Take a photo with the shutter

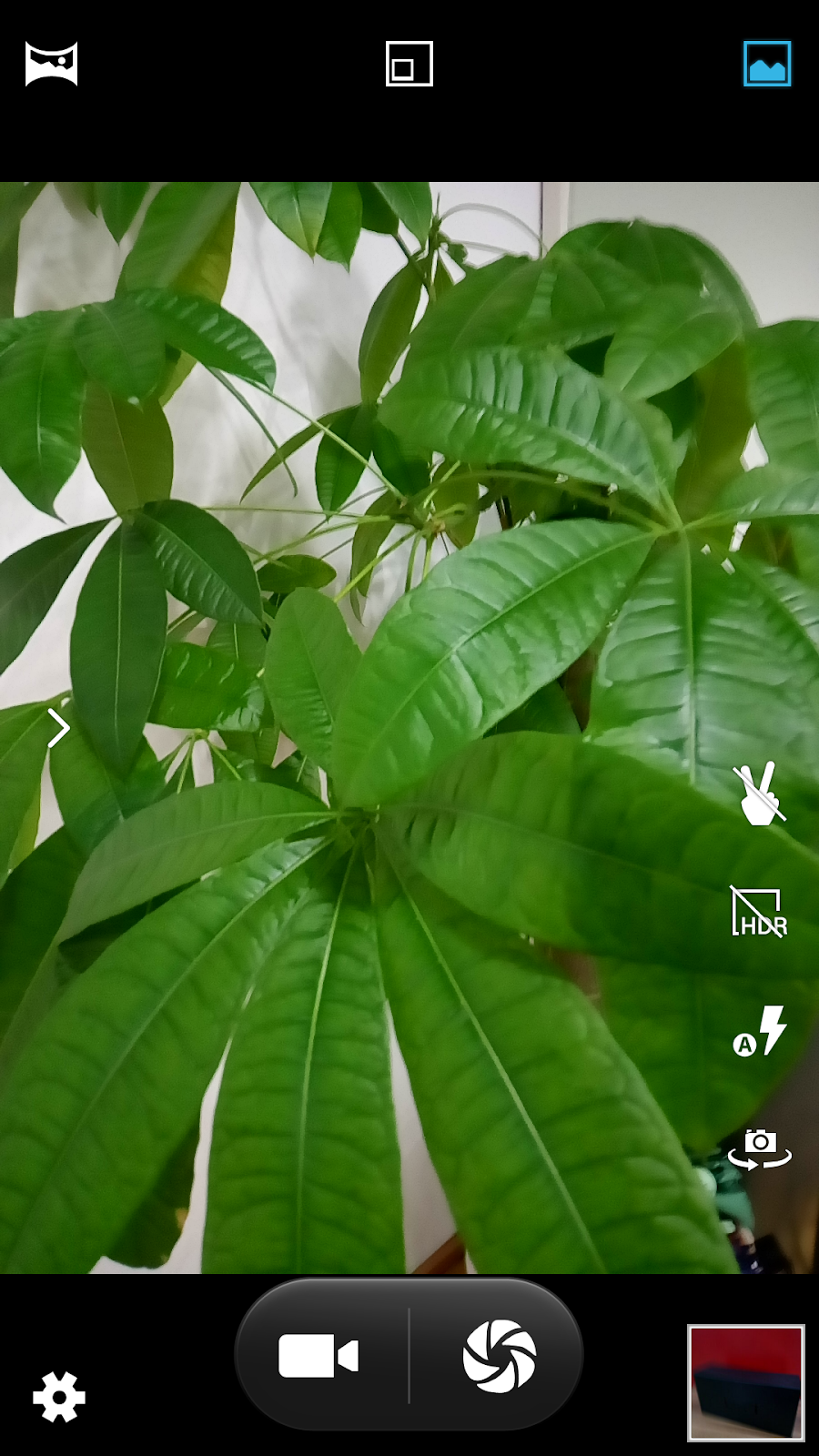pyautogui.click(x=500, y=1356)
